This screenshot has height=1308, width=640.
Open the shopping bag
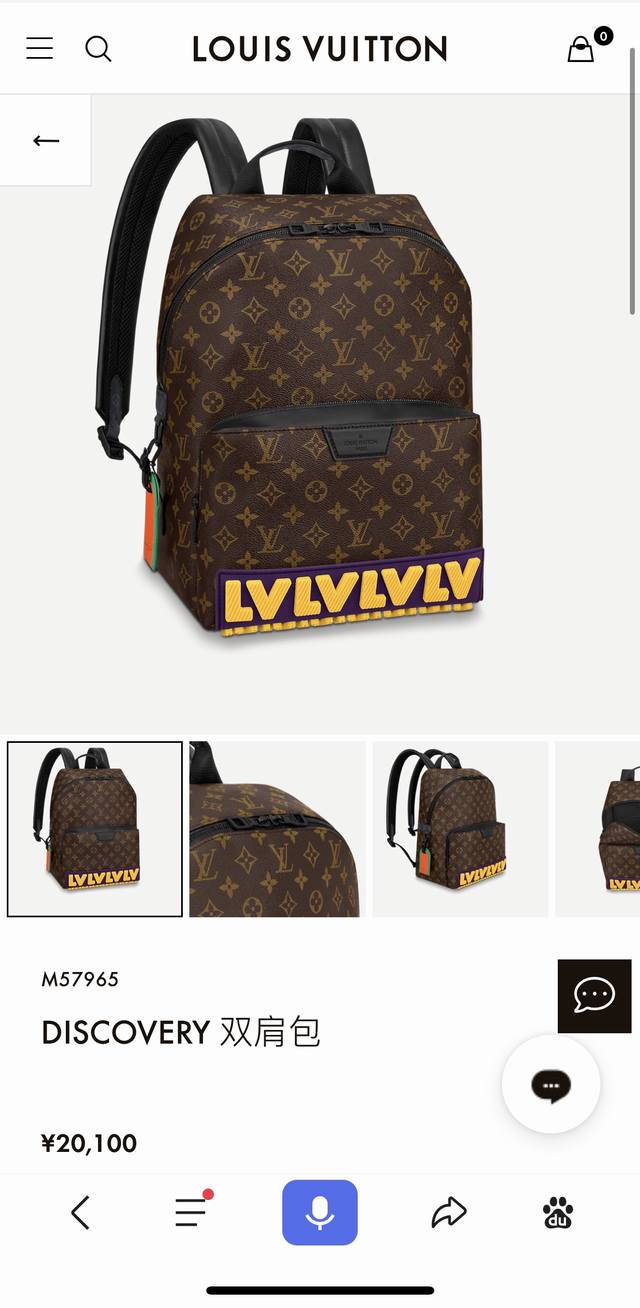(581, 48)
